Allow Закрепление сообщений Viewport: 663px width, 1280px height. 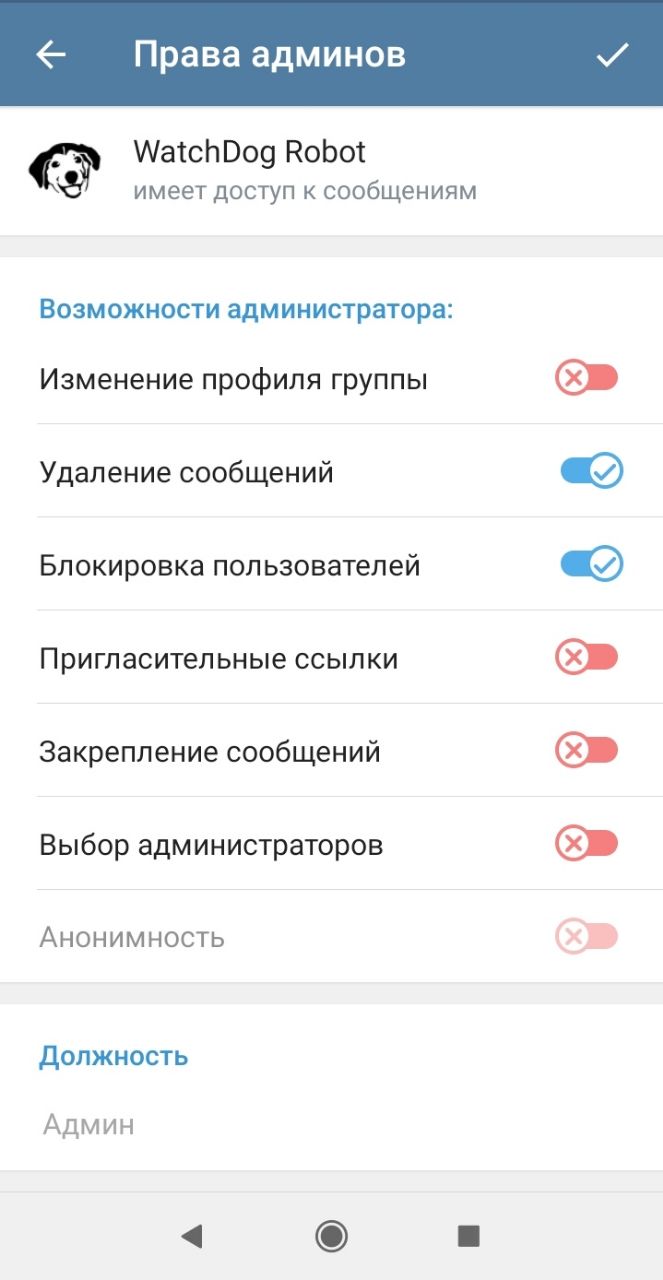[588, 750]
